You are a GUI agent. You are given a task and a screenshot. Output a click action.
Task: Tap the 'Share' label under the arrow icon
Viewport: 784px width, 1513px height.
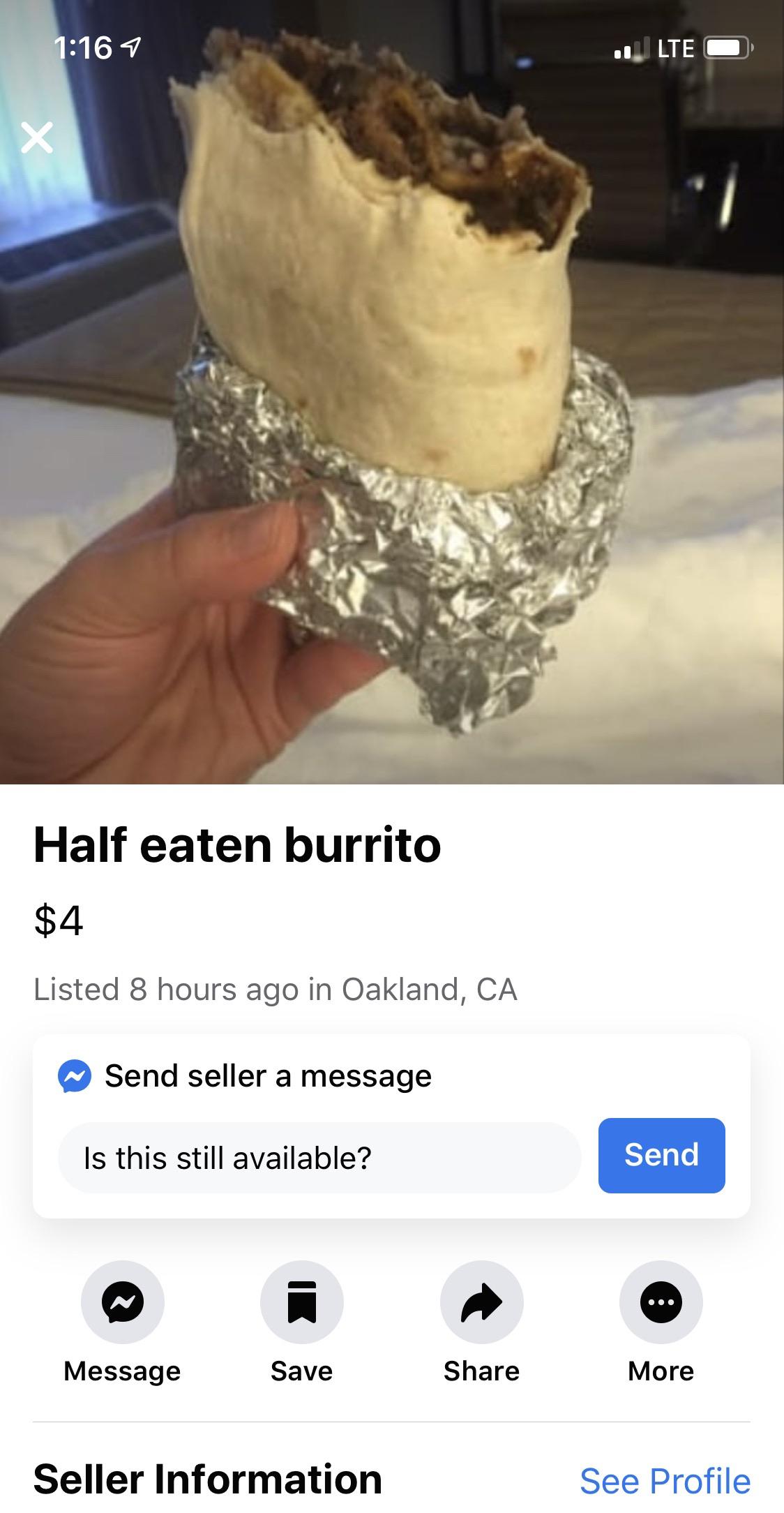pos(481,1370)
